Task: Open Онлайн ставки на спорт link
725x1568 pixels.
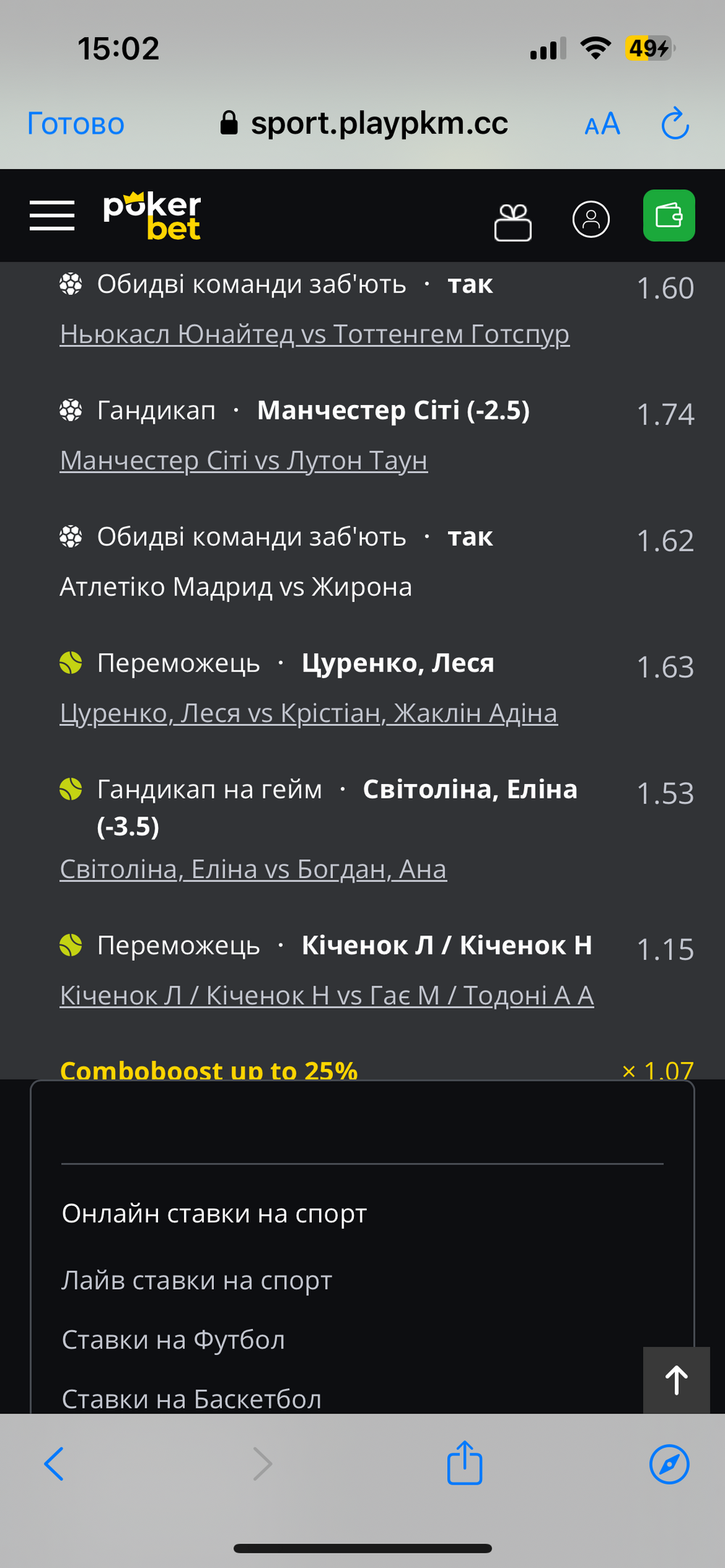Action: tap(215, 1213)
